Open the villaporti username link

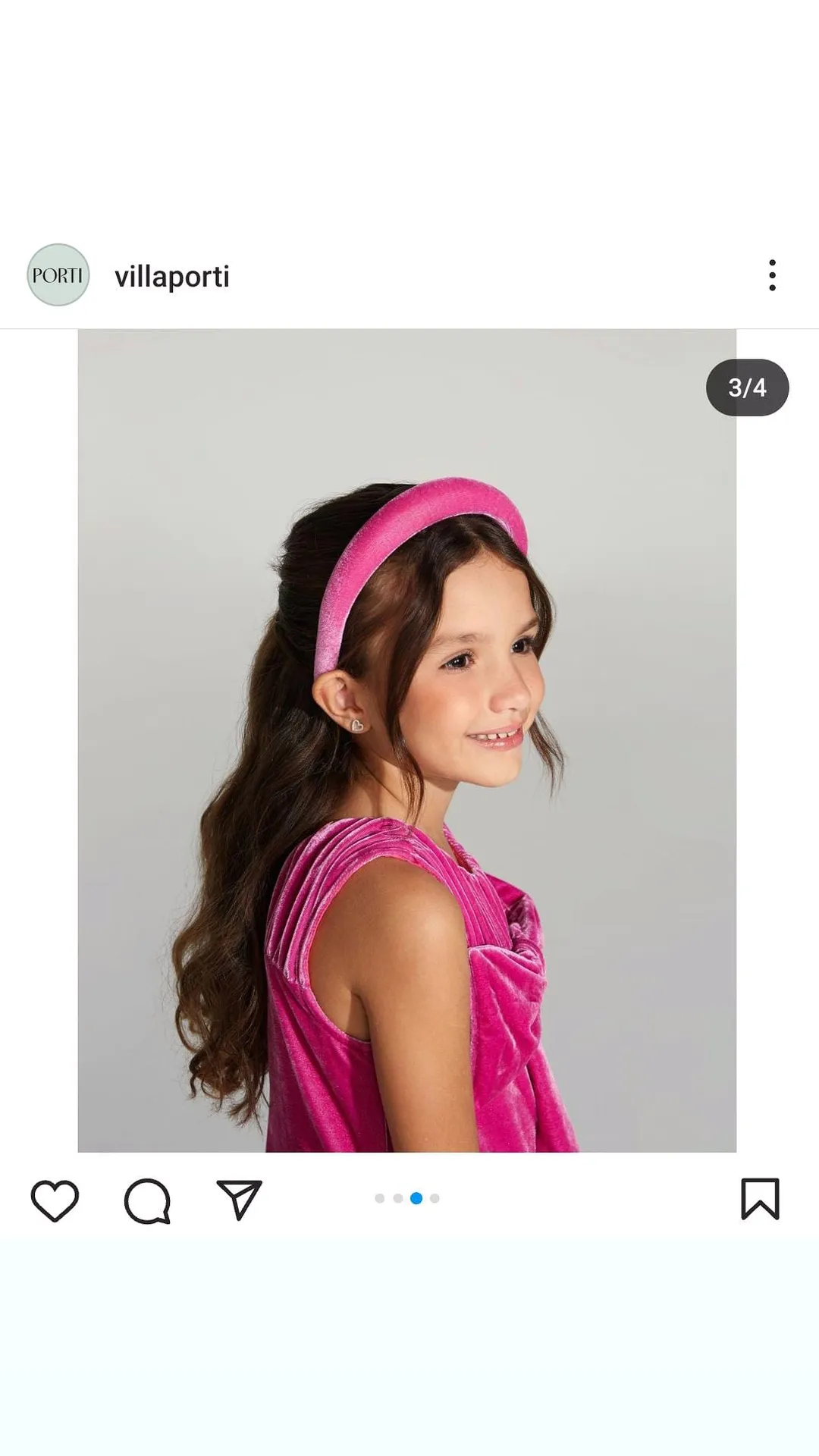point(172,277)
